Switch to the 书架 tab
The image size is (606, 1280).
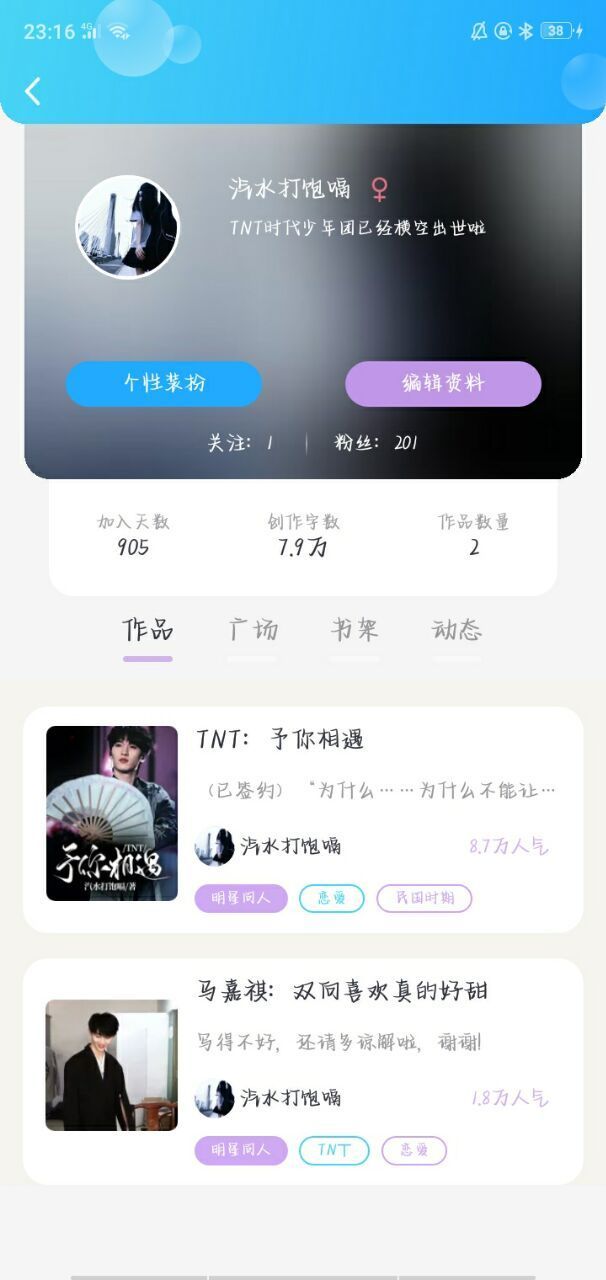click(355, 630)
